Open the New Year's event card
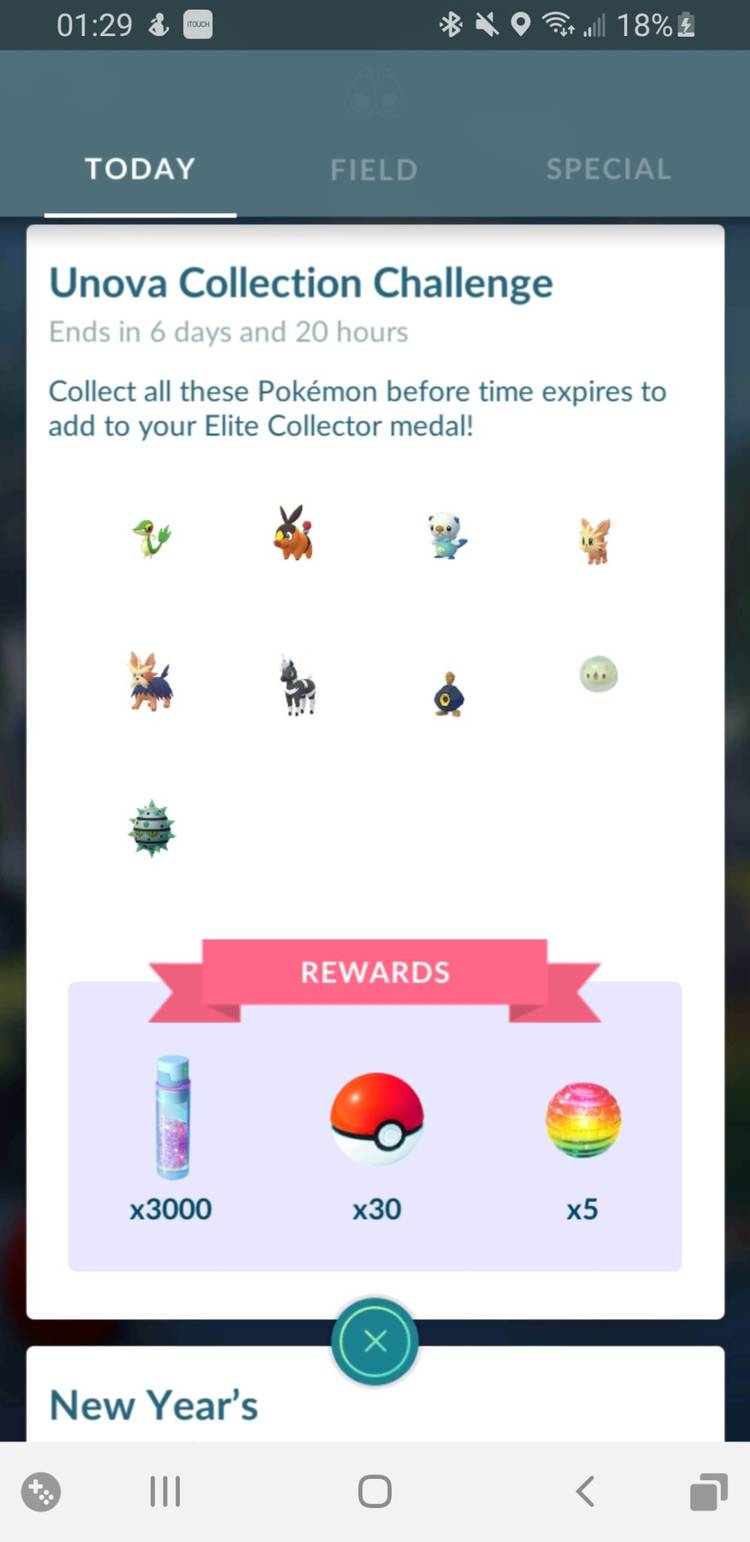This screenshot has width=750, height=1542. click(x=154, y=1404)
